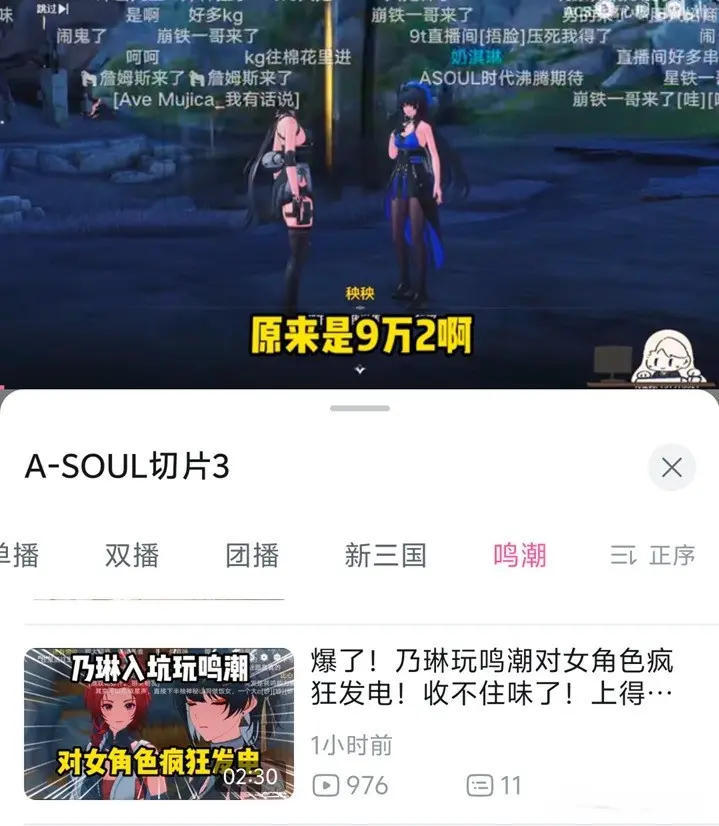Image resolution: width=719 pixels, height=826 pixels.
Task: Switch to the 双播 tab
Action: click(132, 555)
